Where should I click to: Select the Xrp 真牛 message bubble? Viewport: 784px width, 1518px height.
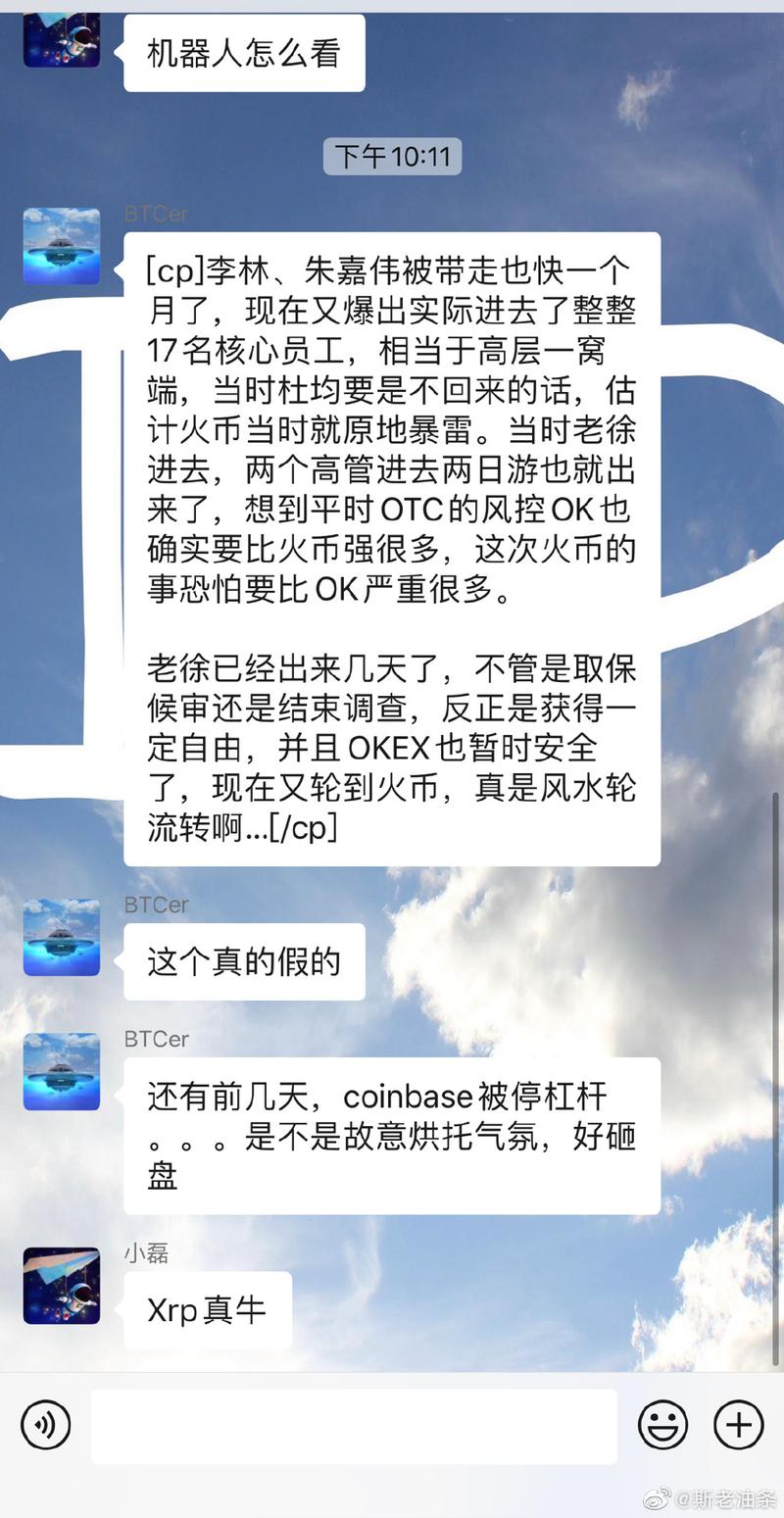coord(206,1308)
